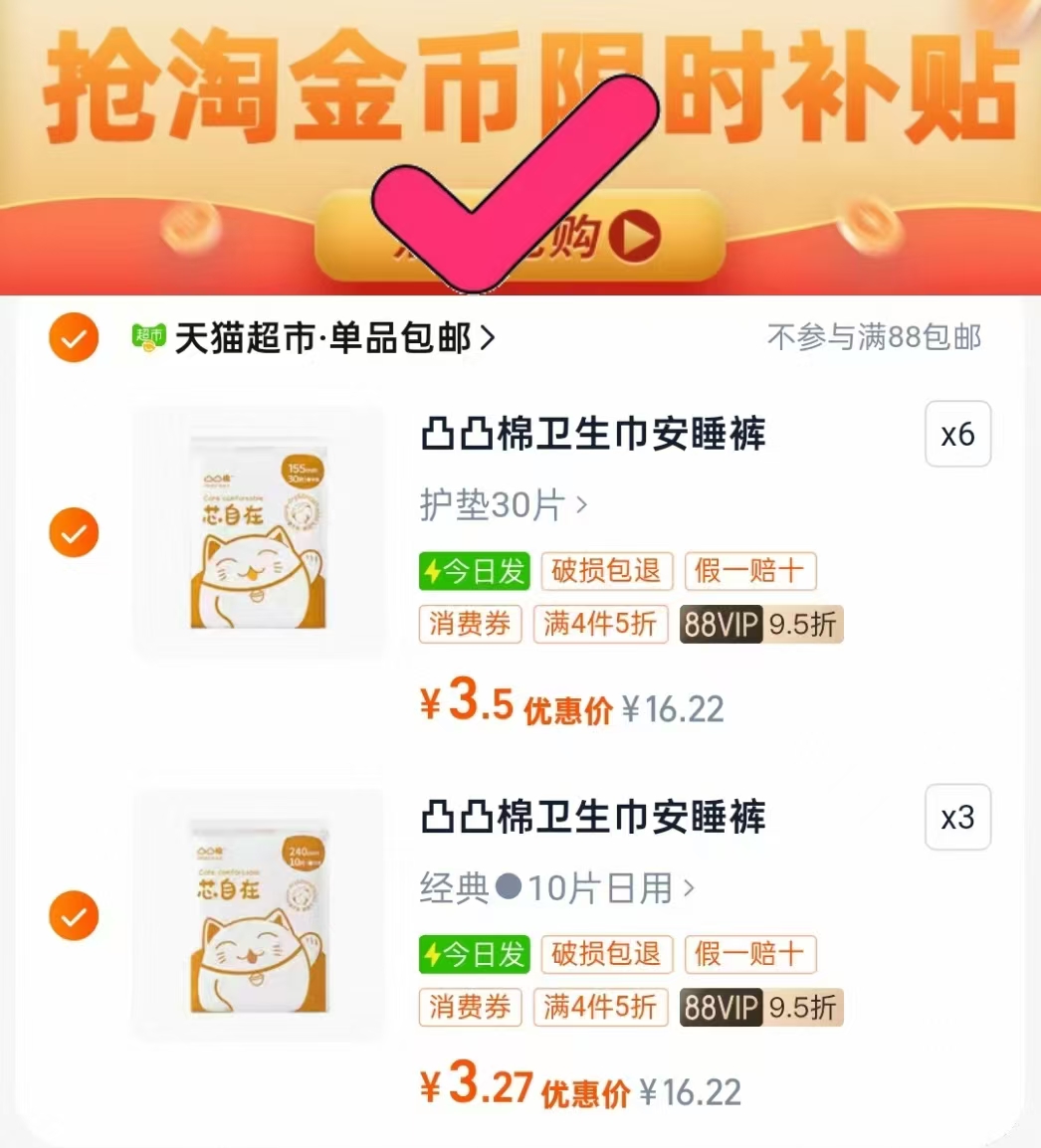Open the 经典●10片日用 spec selector
1041x1148 pixels.
click(551, 889)
